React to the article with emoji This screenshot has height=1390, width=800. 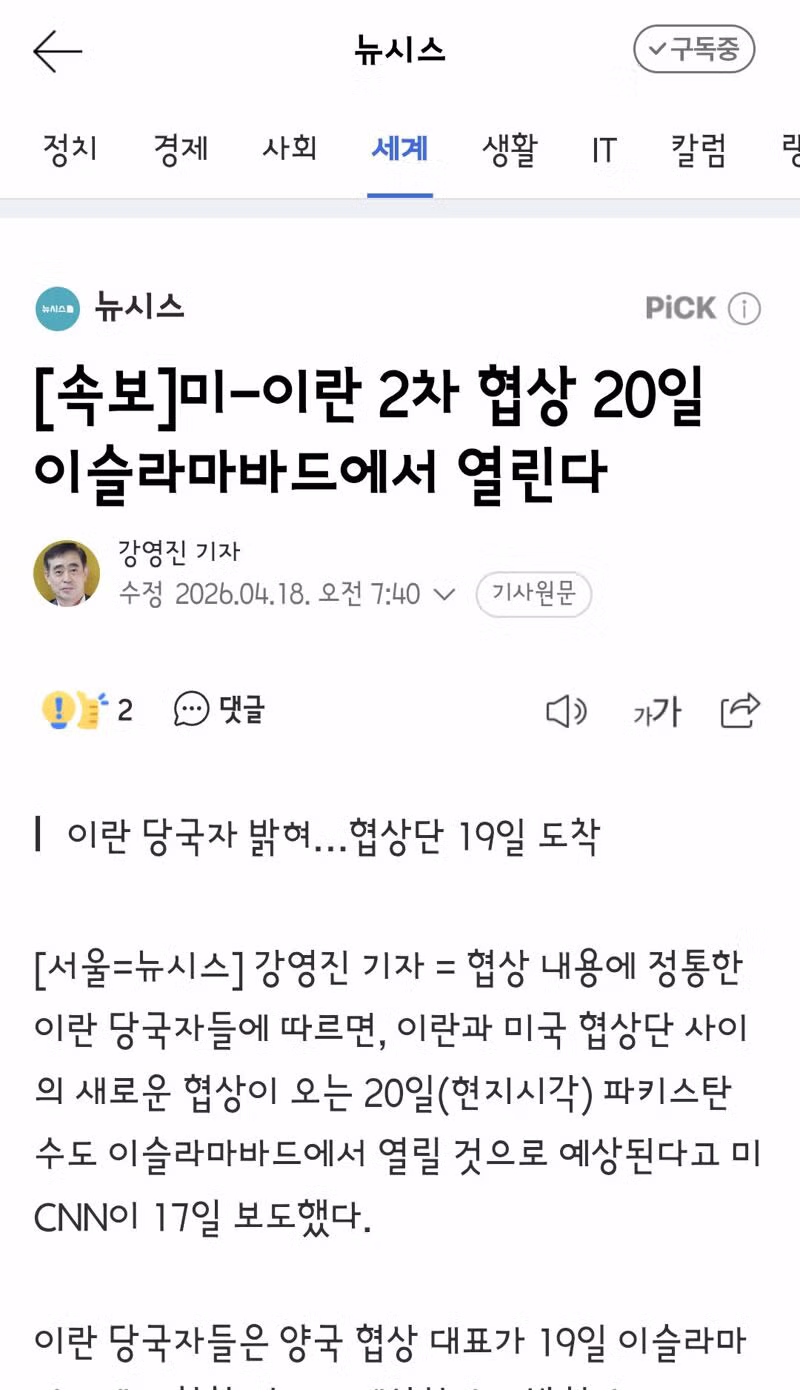coord(76,710)
